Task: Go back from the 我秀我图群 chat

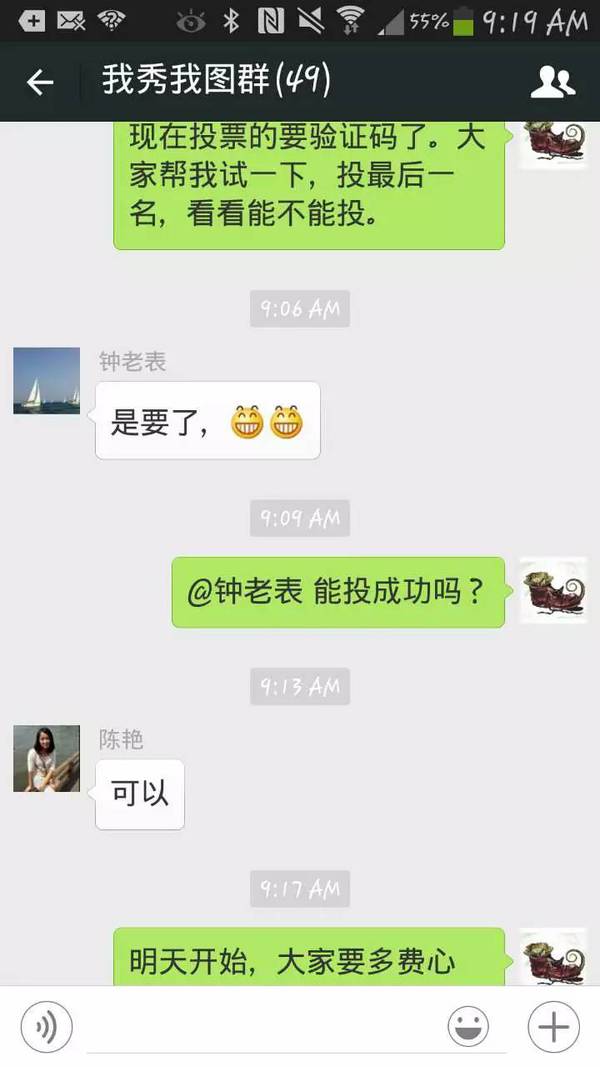Action: [x=40, y=82]
